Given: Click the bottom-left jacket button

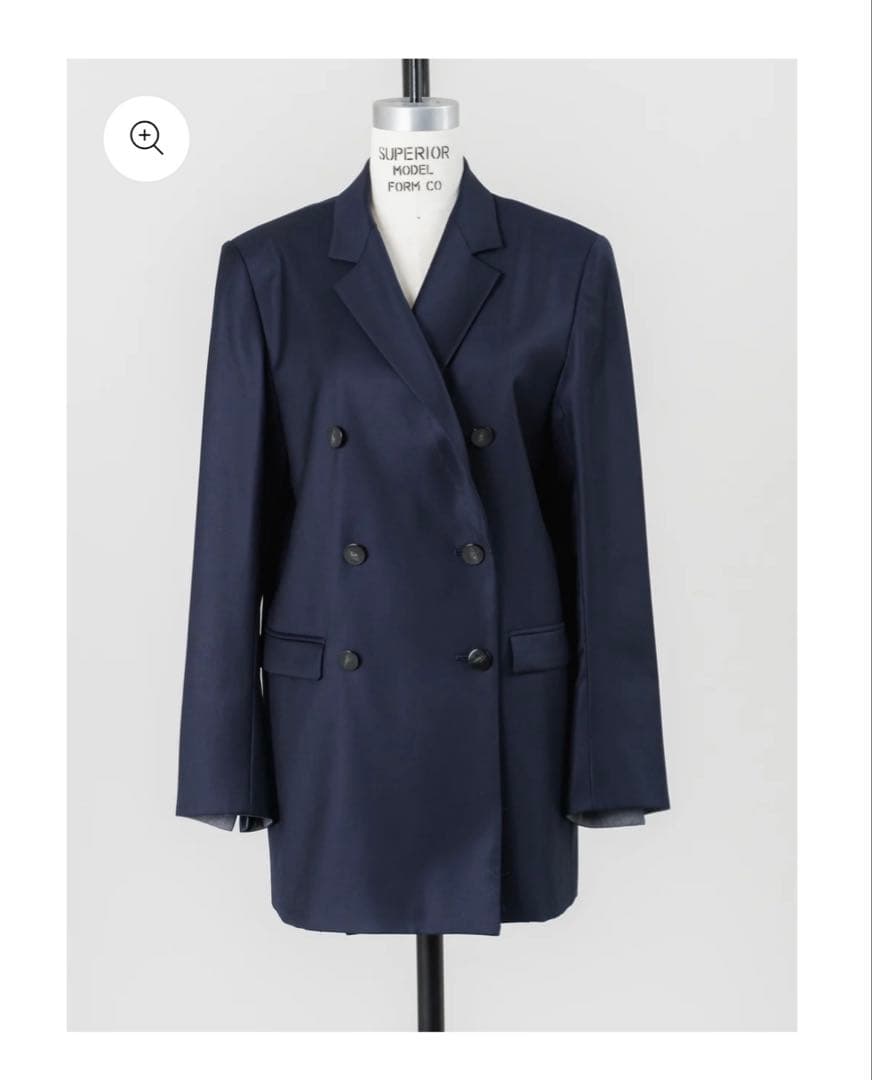Looking at the screenshot, I should (x=352, y=660).
